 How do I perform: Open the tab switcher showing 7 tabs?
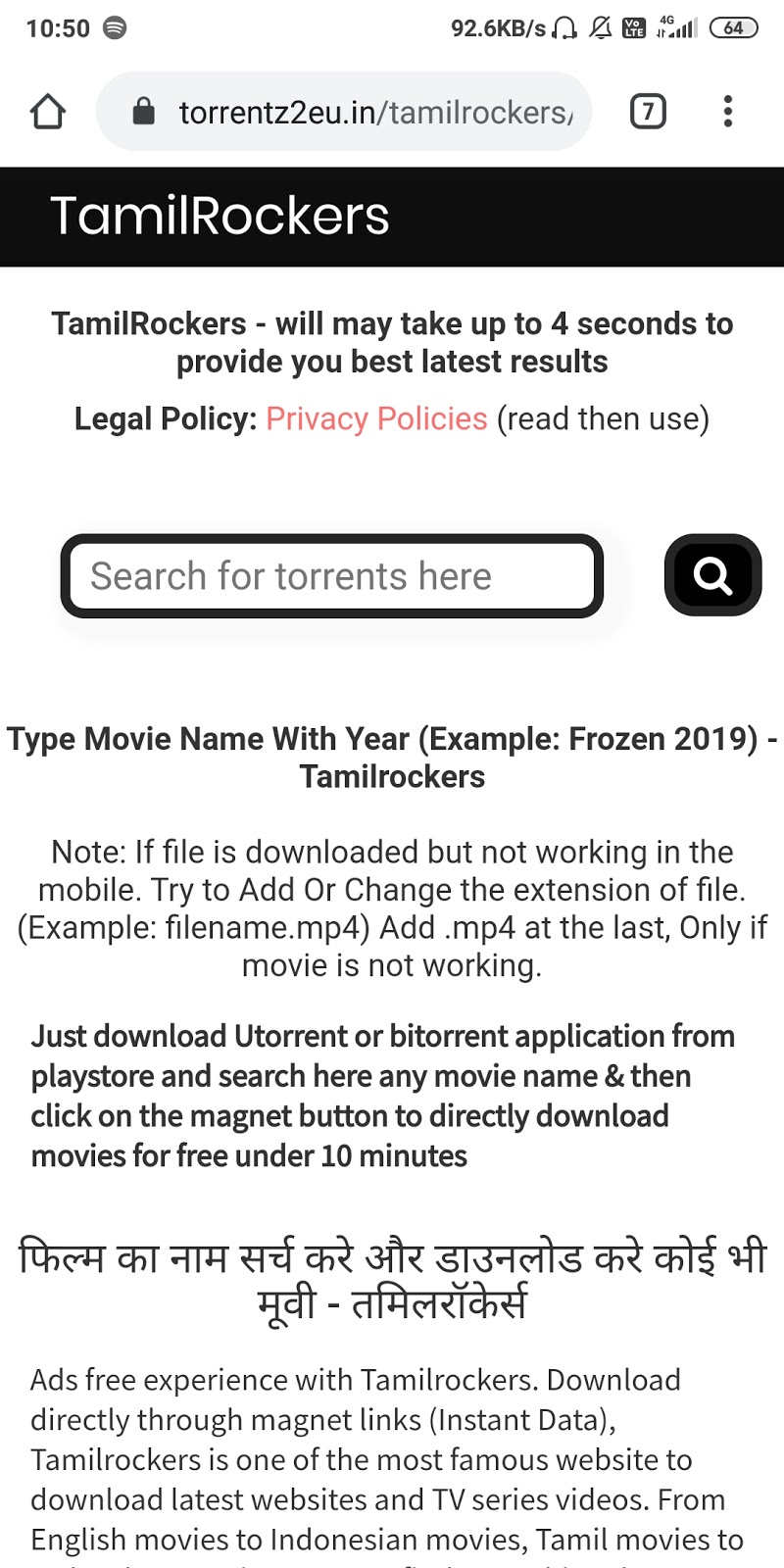(x=648, y=112)
